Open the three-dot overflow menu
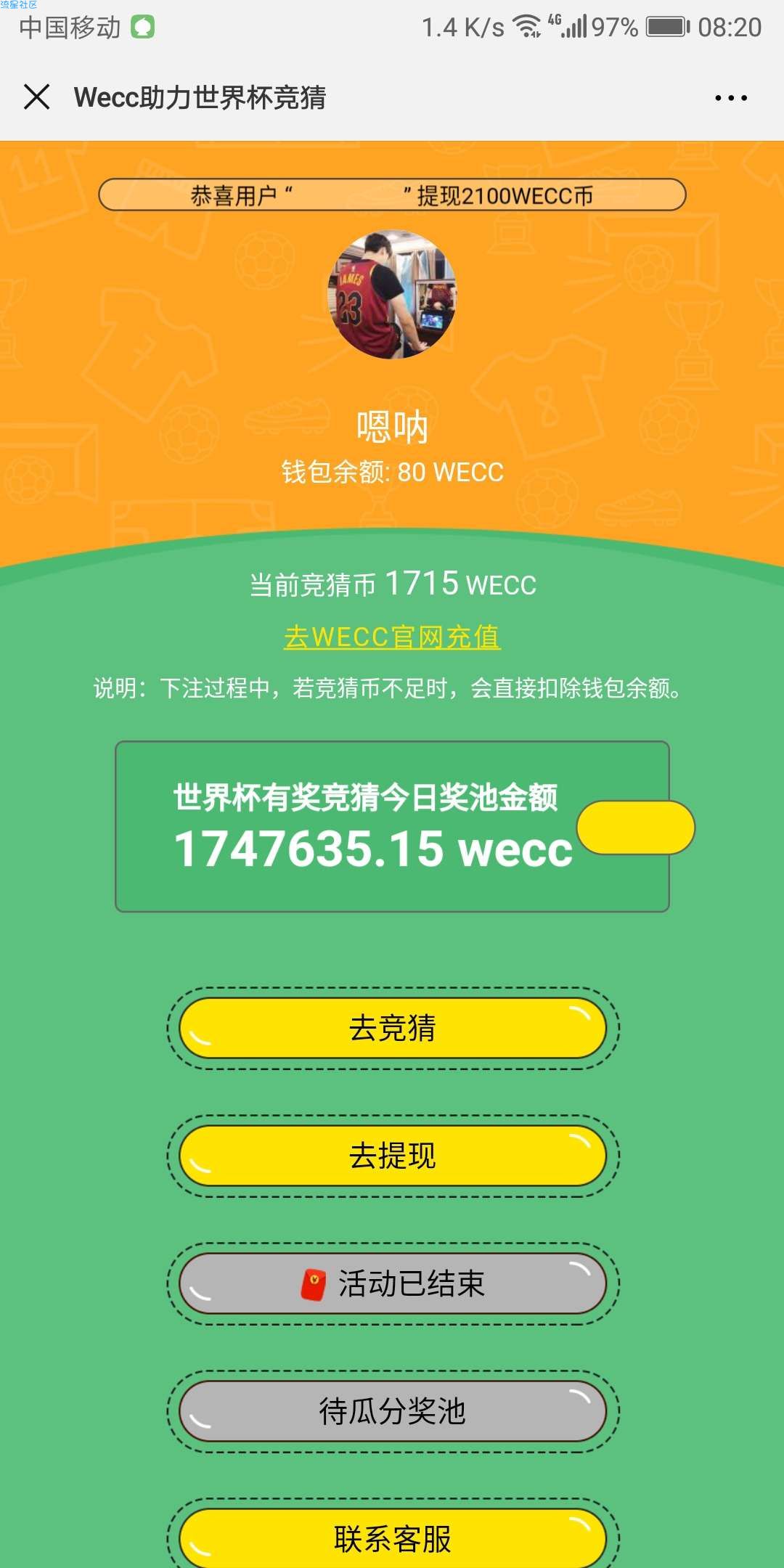784x1568 pixels. tap(730, 98)
